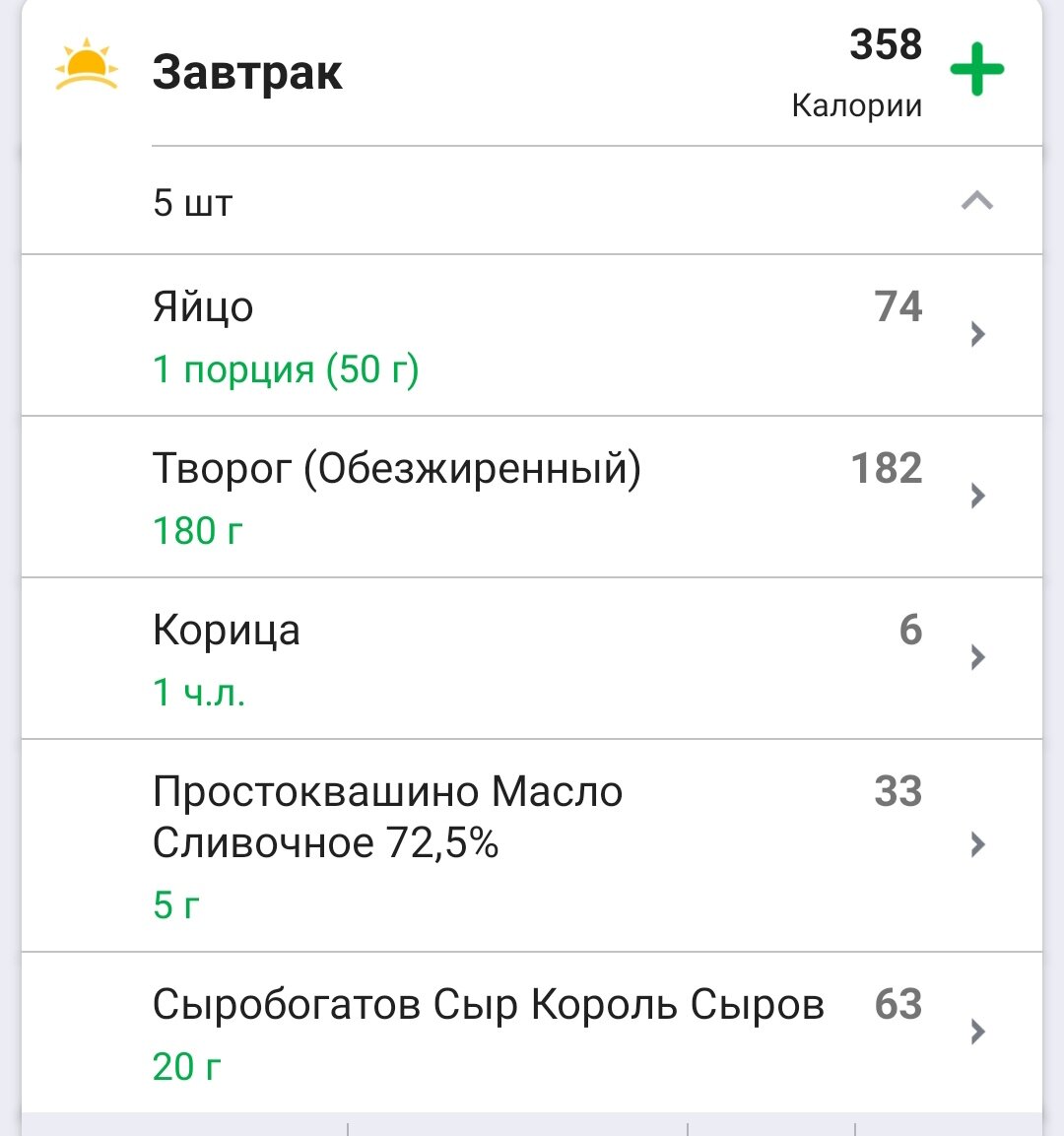Open portion link 1 порция (50 г)
The image size is (1064, 1136).
[x=285, y=369]
